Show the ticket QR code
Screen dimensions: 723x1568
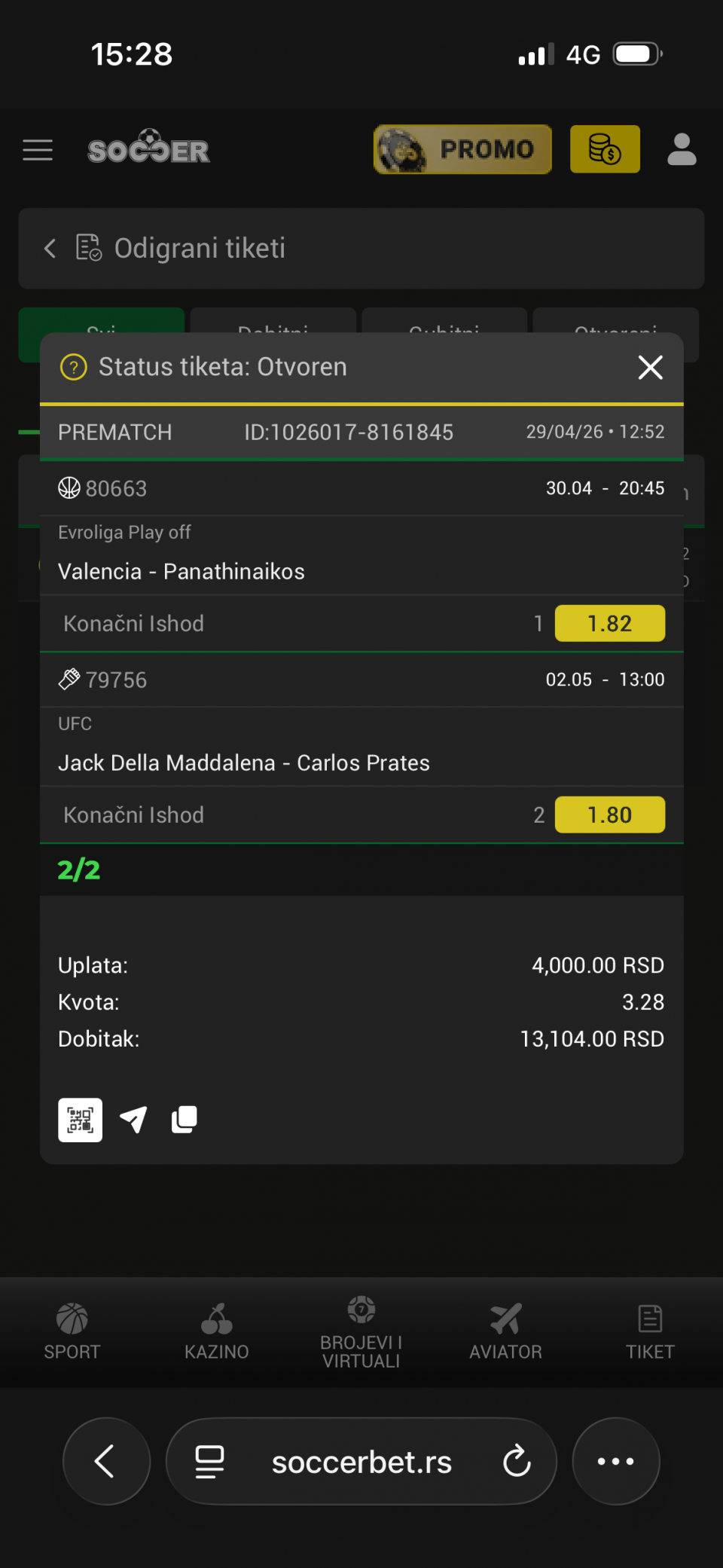tap(81, 1120)
